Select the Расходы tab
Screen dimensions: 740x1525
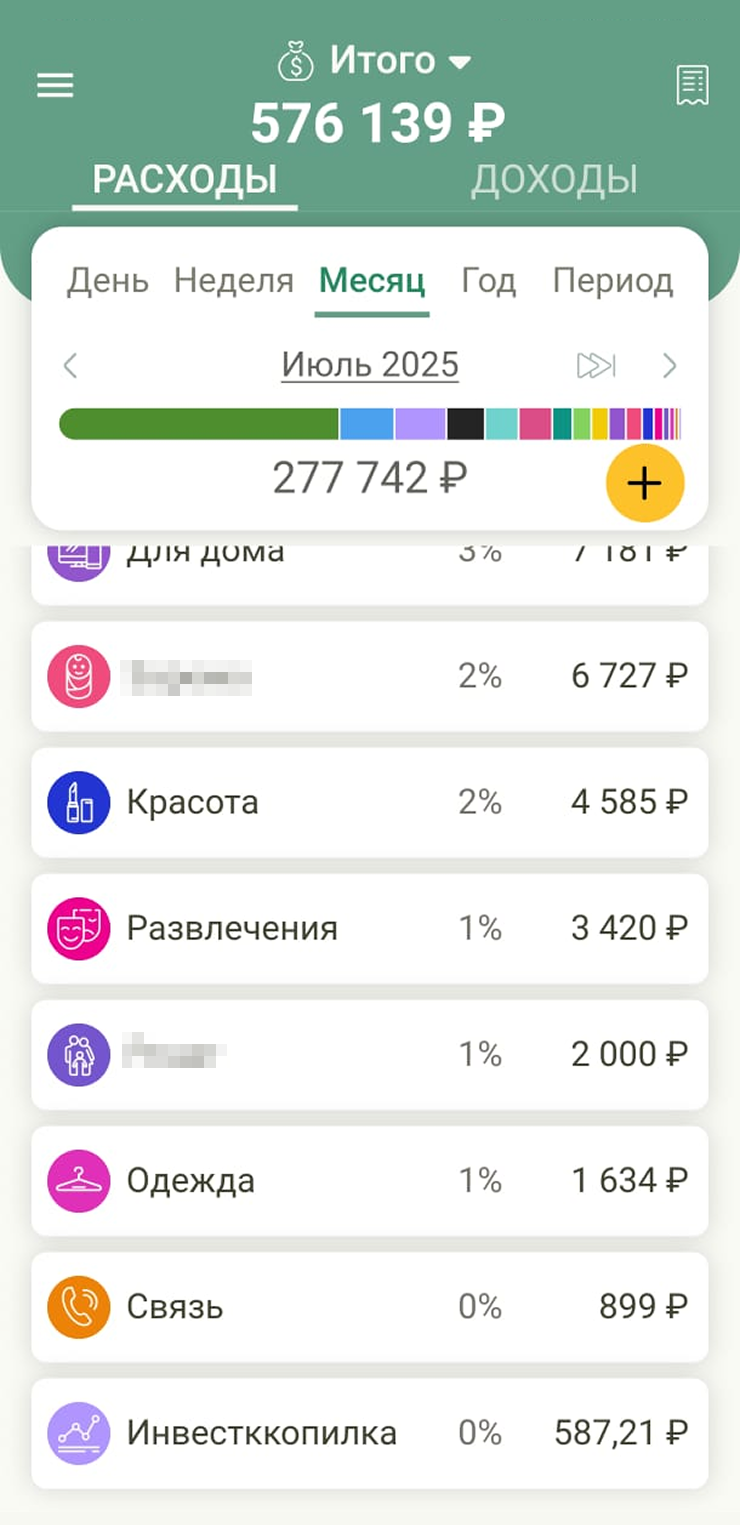(185, 180)
